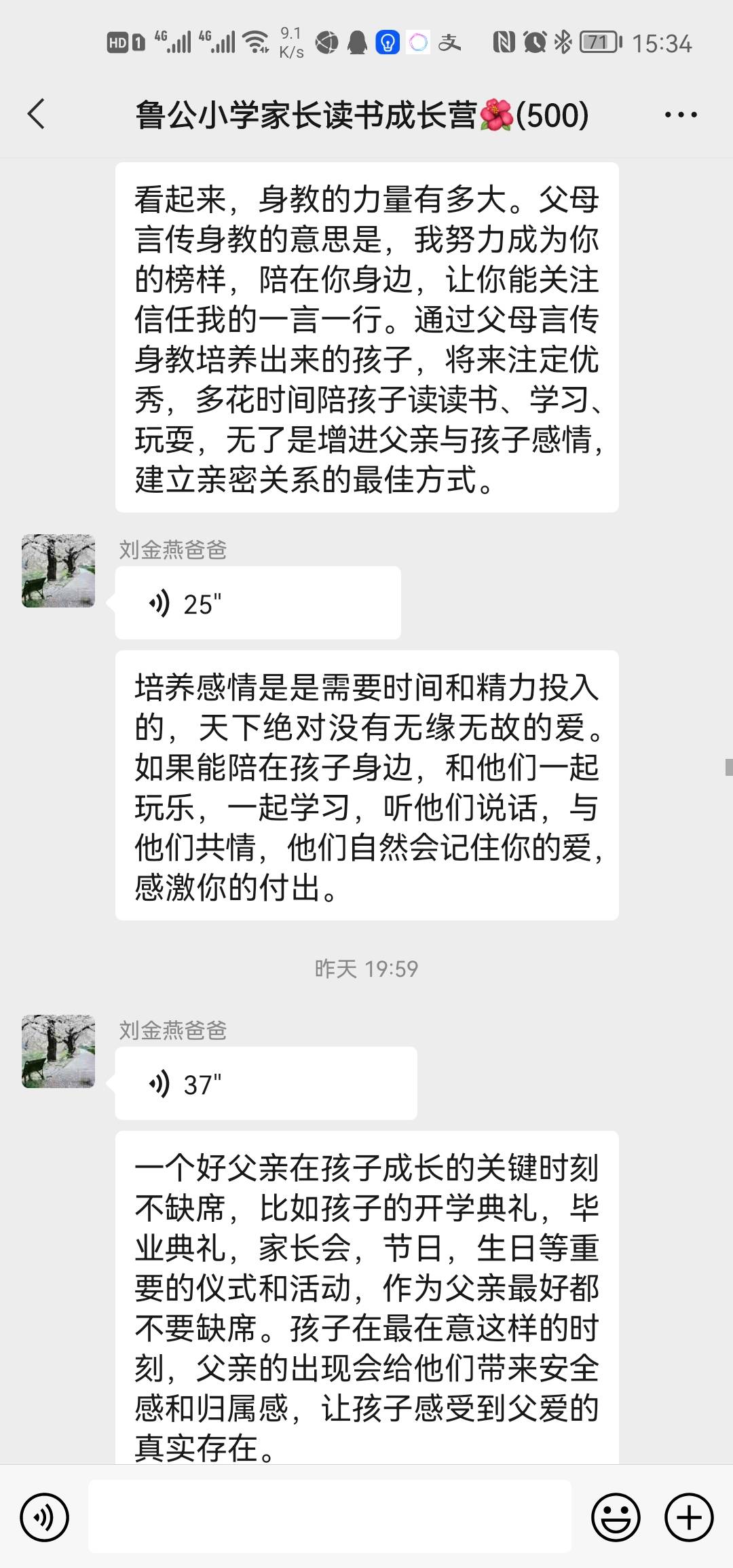Image resolution: width=733 pixels, height=1568 pixels.
Task: Tap the group chat title 鲁公小学家长读书成长营
Action: [x=360, y=115]
